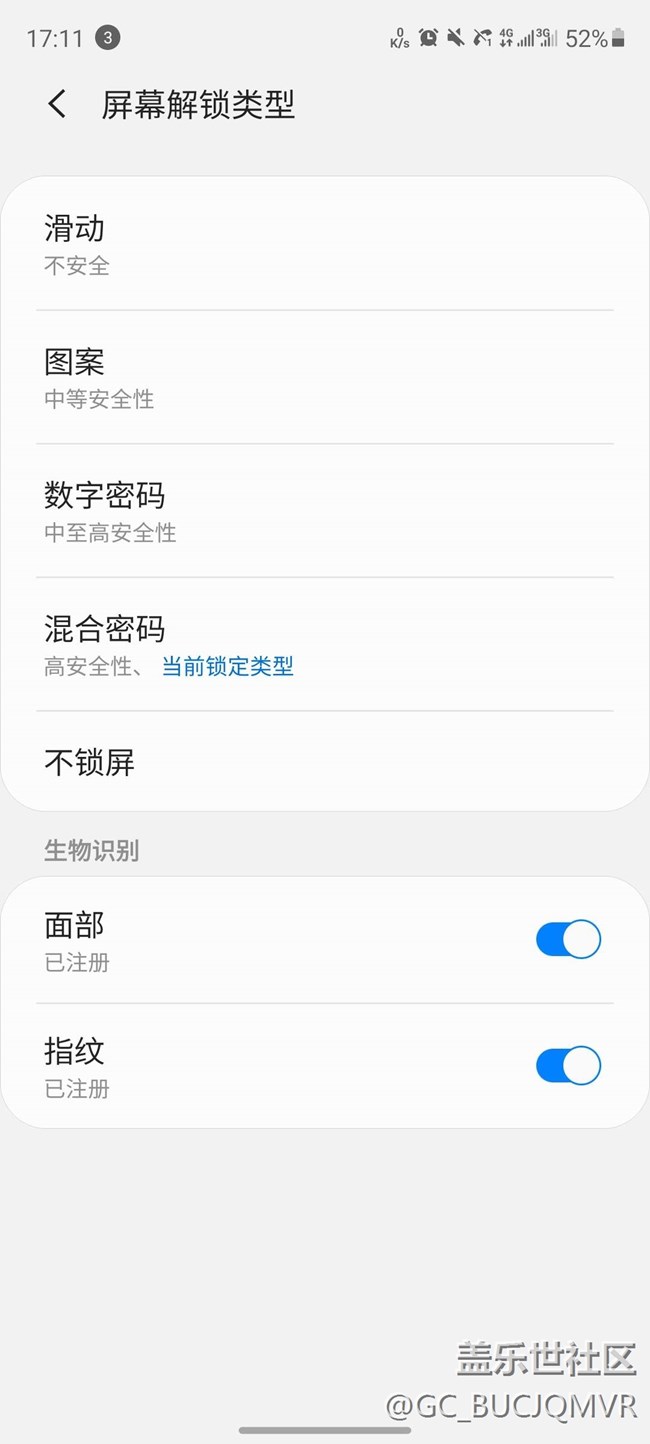The width and height of the screenshot is (650, 1444).
Task: Disable the 指纹 fingerprint switch
Action: pos(568,1066)
